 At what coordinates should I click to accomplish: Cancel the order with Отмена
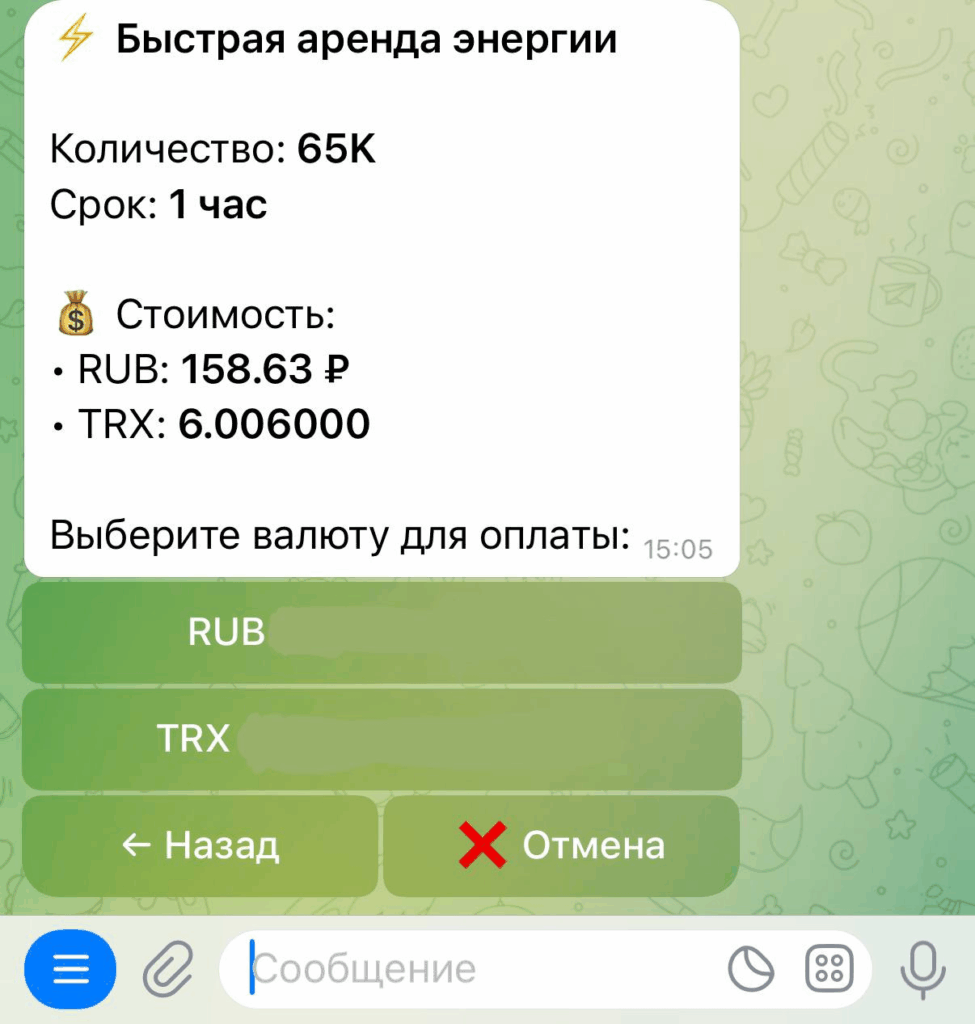pos(561,846)
